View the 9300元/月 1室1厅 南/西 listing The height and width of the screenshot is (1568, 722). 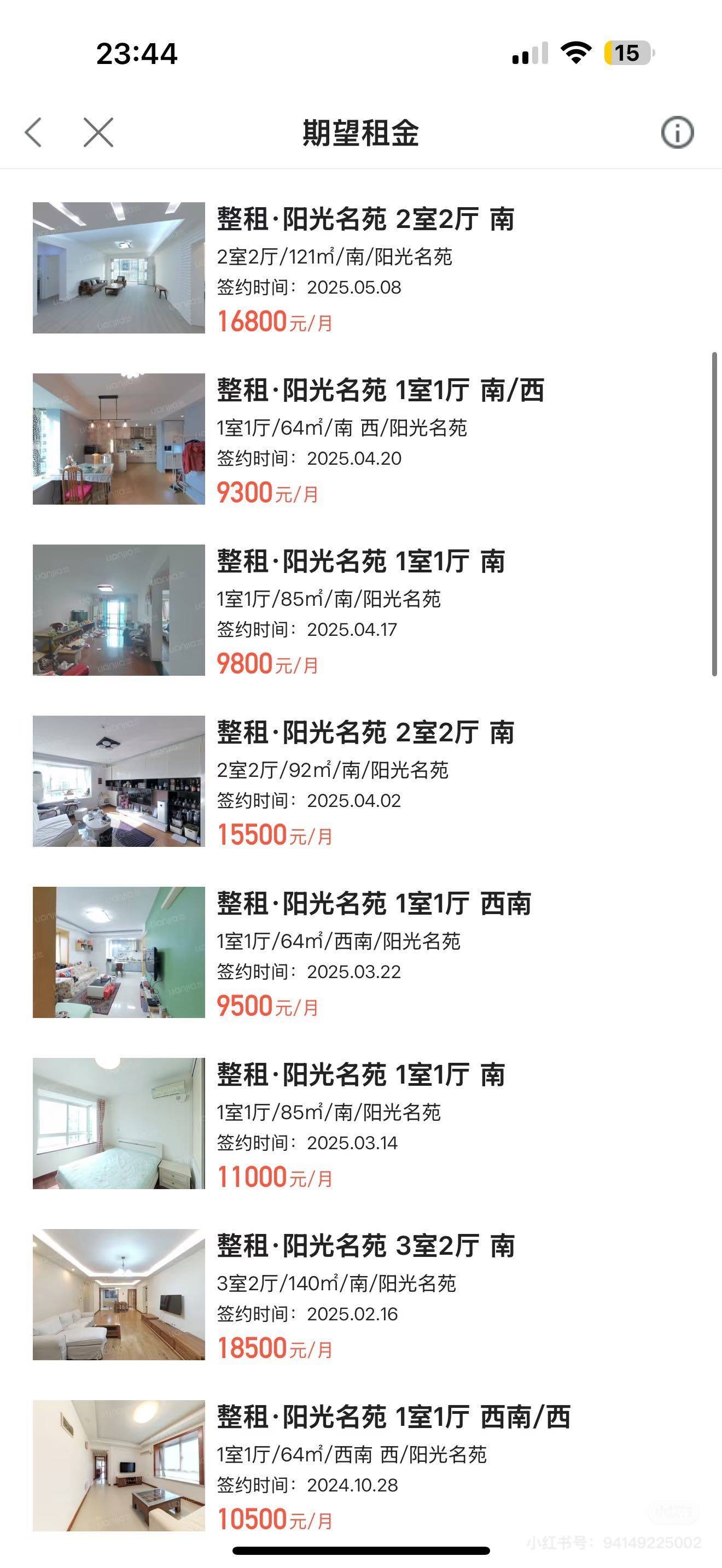point(365,440)
